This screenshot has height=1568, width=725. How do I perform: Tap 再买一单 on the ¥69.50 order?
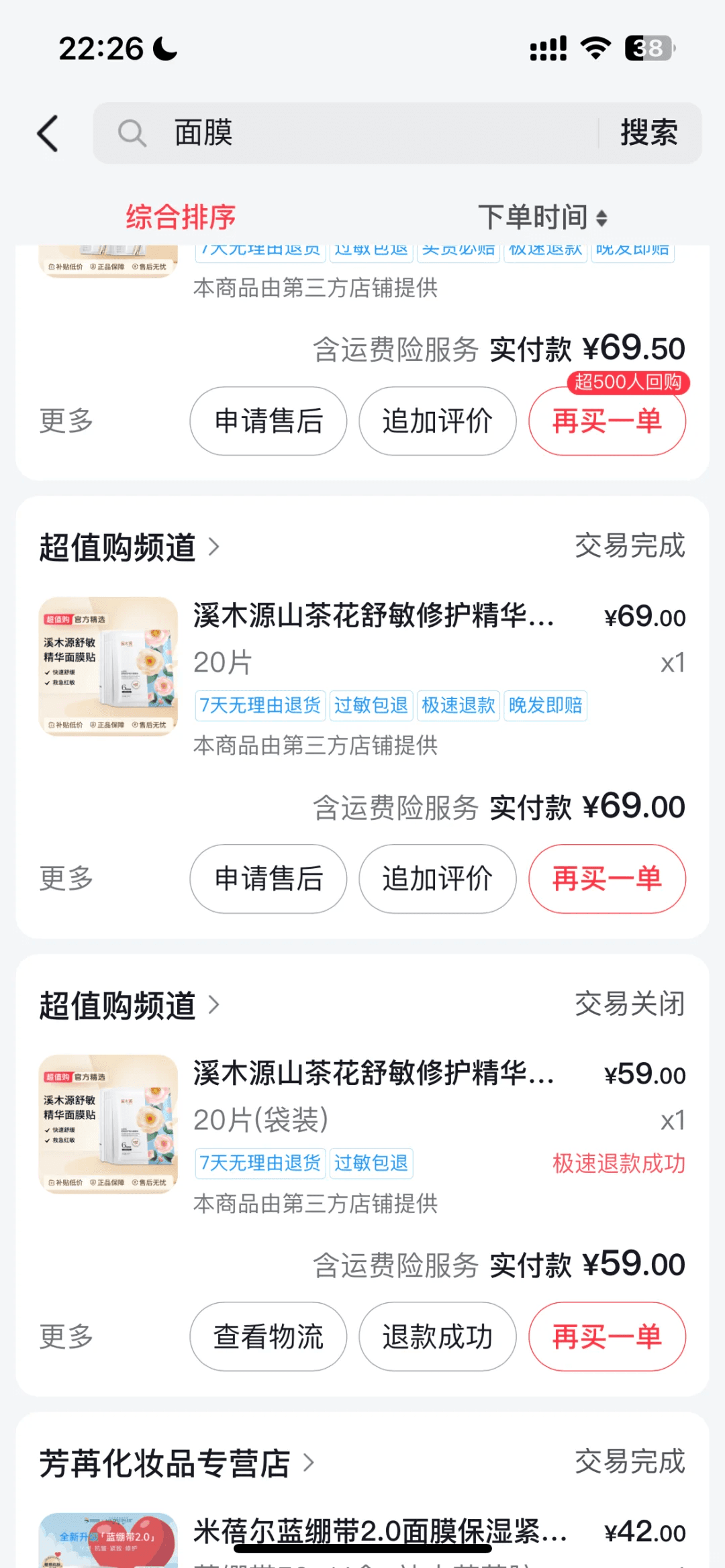(x=607, y=421)
